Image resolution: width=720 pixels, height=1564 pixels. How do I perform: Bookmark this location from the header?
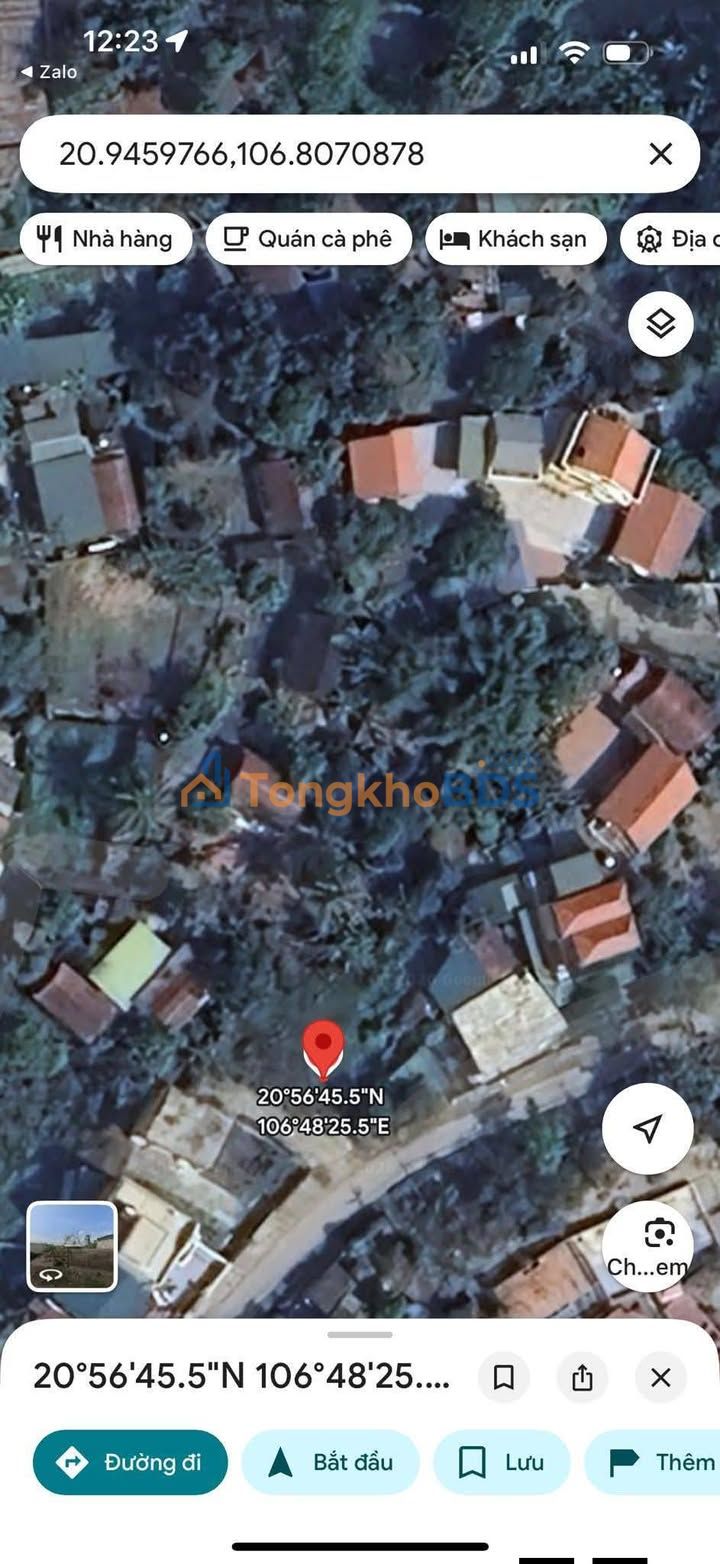click(x=504, y=1377)
